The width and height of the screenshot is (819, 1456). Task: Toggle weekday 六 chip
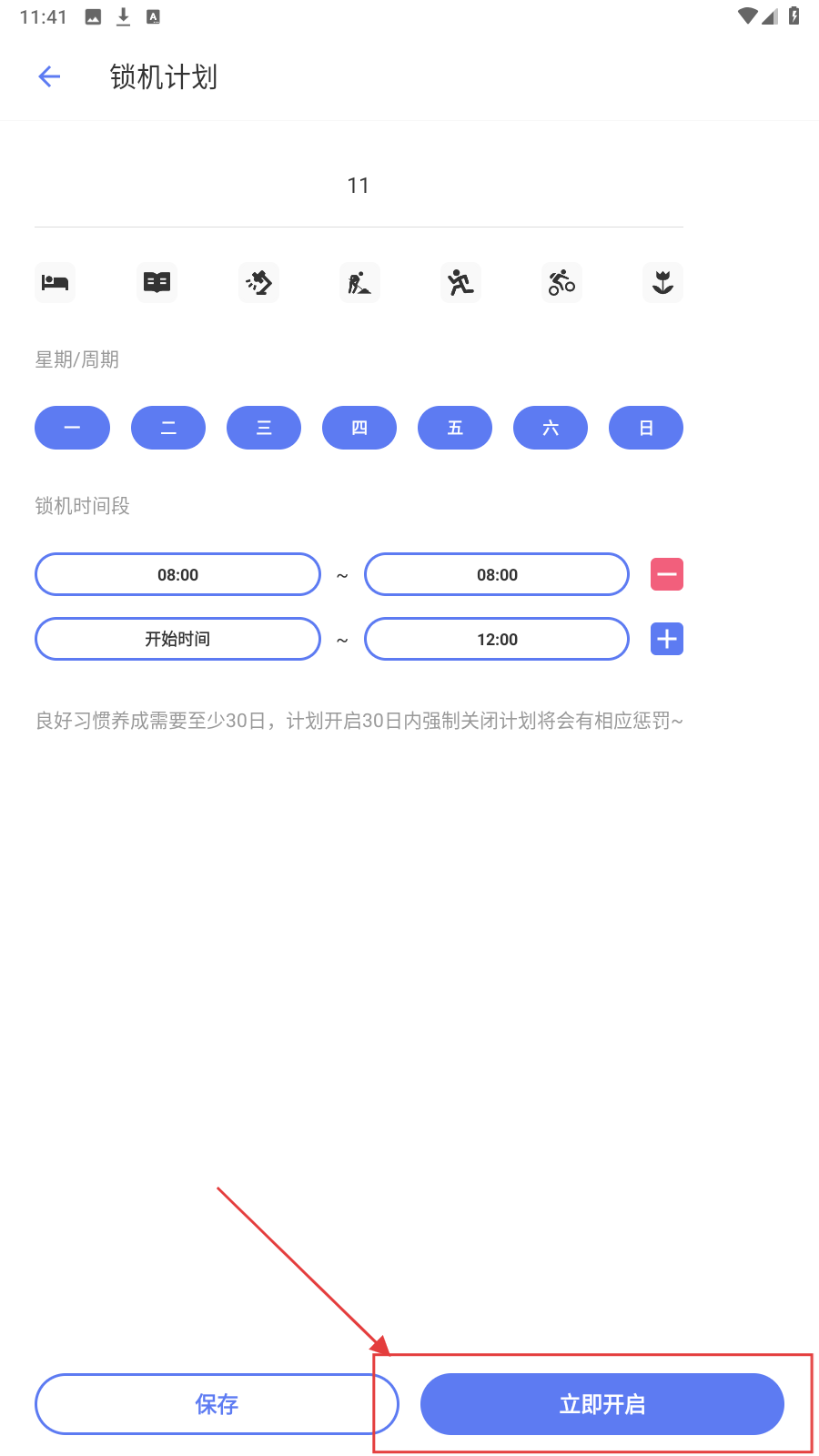click(551, 428)
